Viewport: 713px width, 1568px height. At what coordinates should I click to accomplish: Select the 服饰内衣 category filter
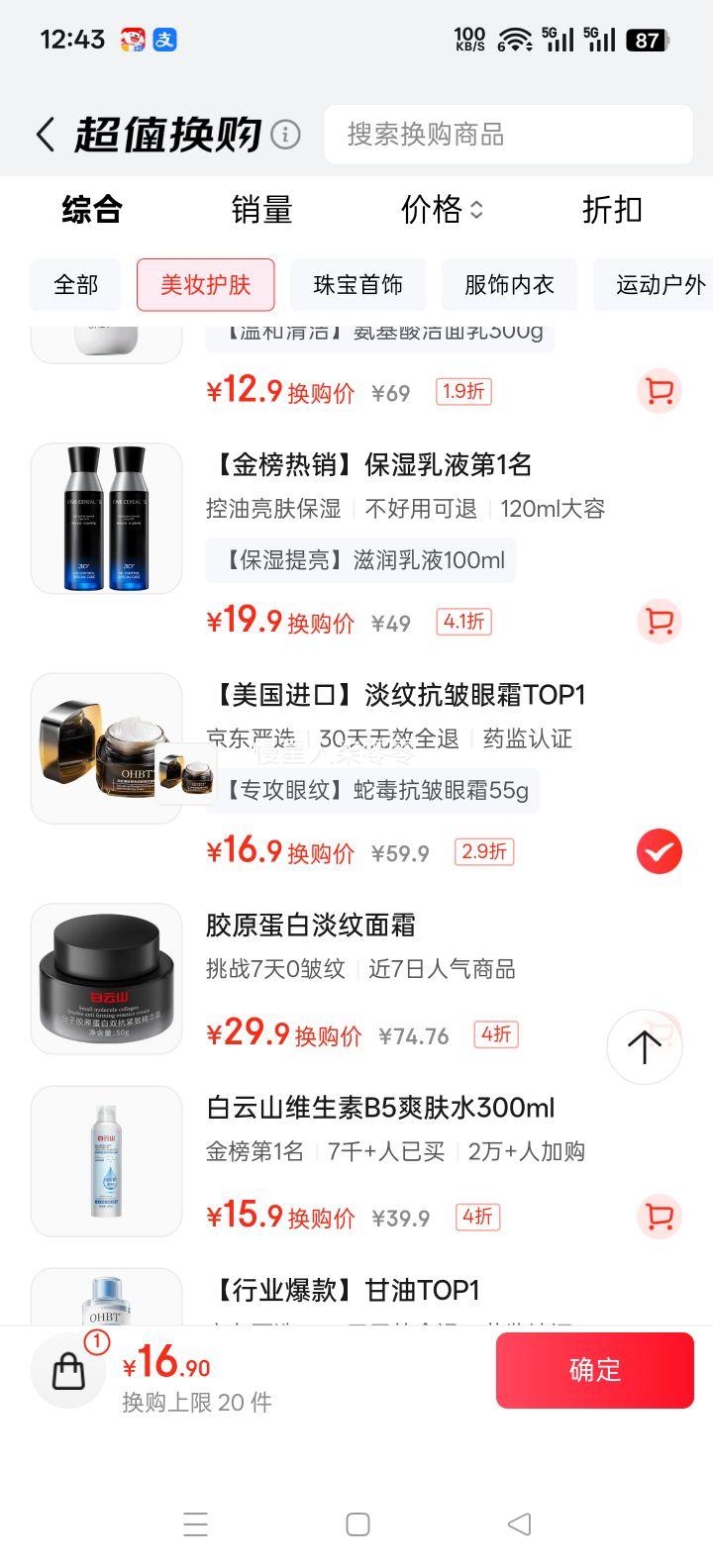pyautogui.click(x=509, y=284)
